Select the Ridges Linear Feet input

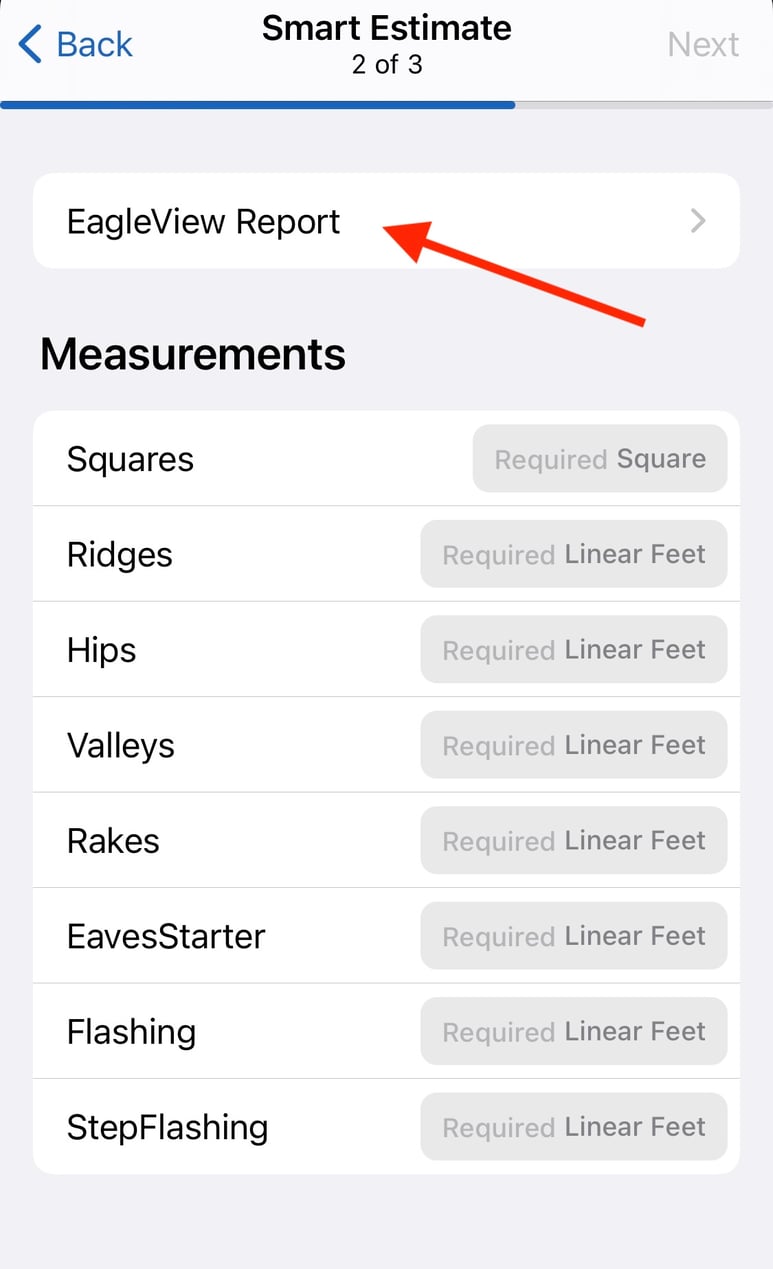pyautogui.click(x=574, y=553)
